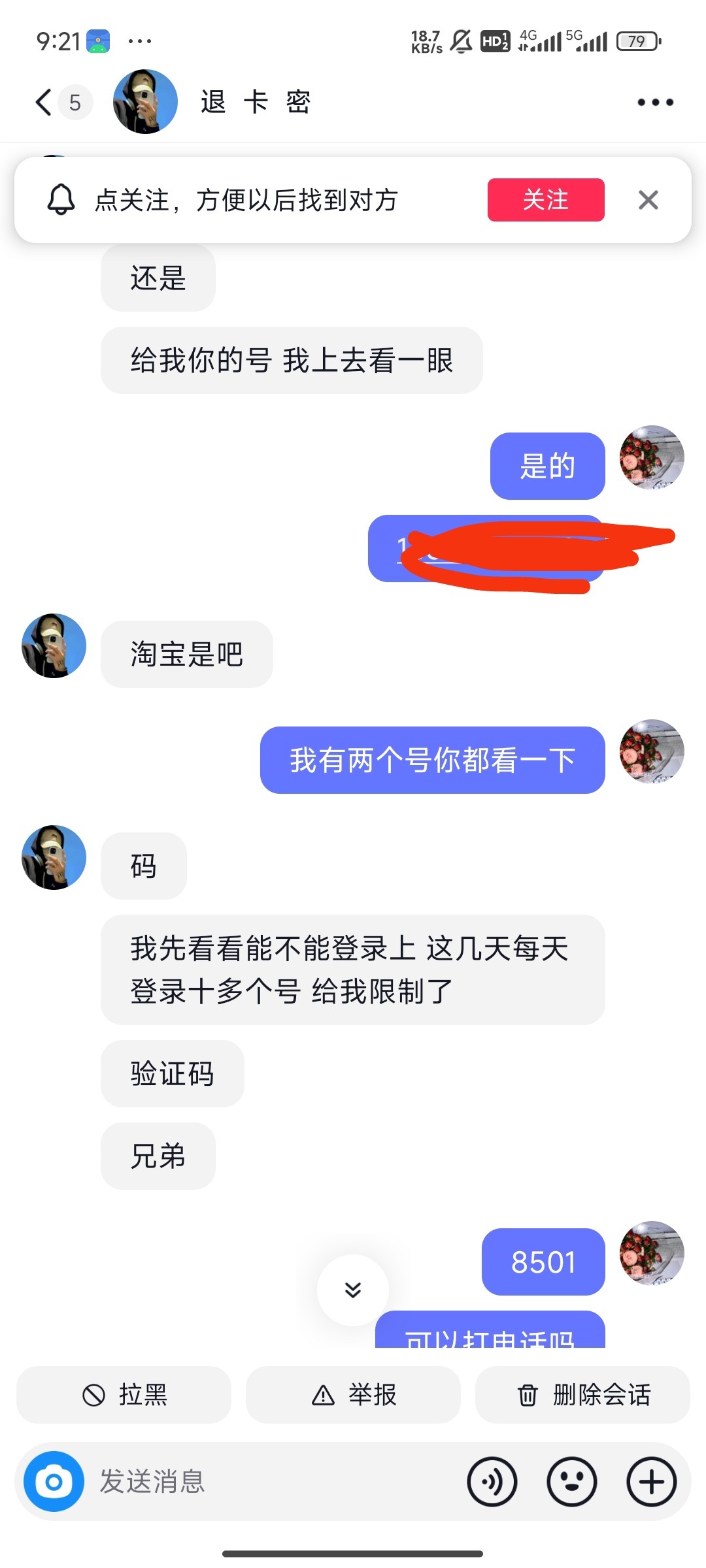Delete the conversation with 删除会话
This screenshot has width=706, height=1568.
(x=582, y=1395)
